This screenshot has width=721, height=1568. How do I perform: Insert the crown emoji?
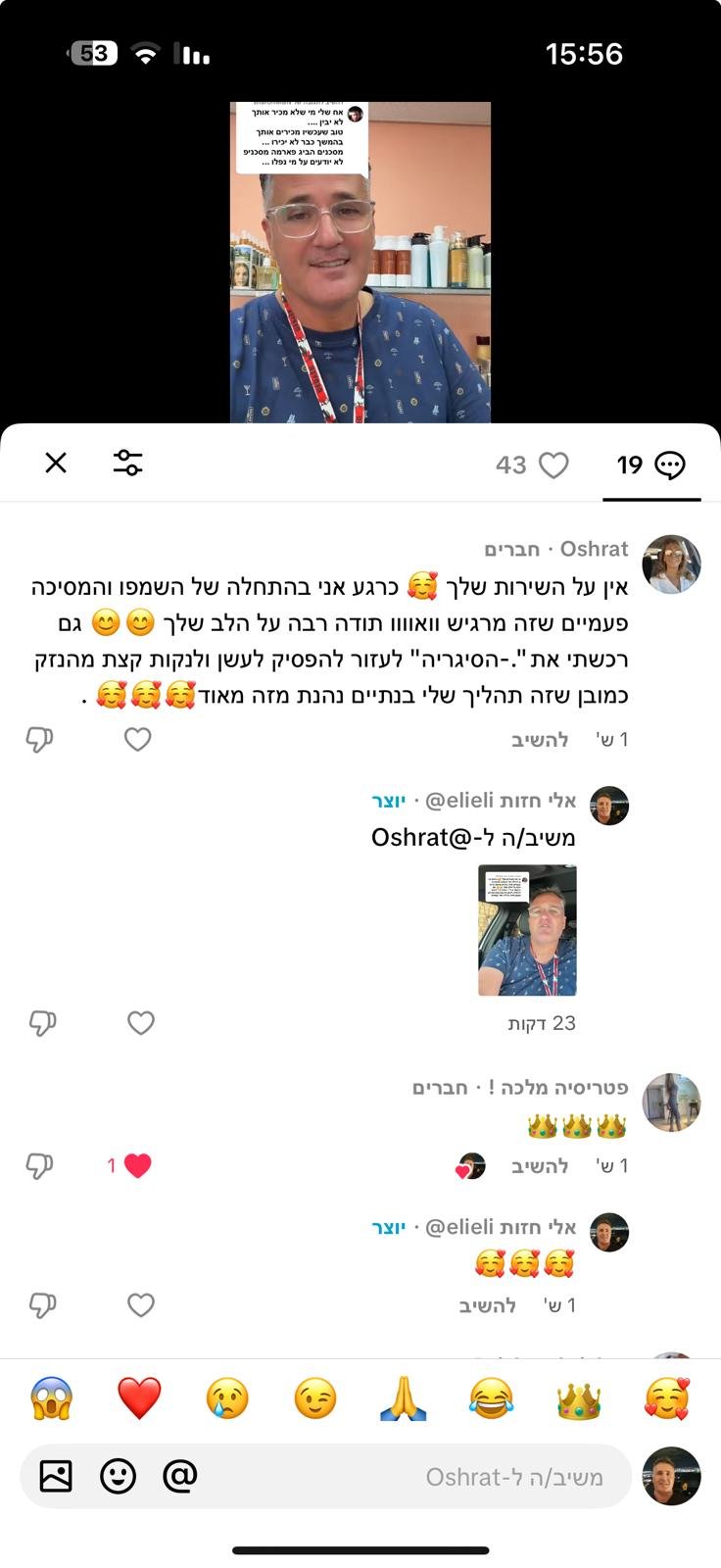click(x=579, y=1398)
